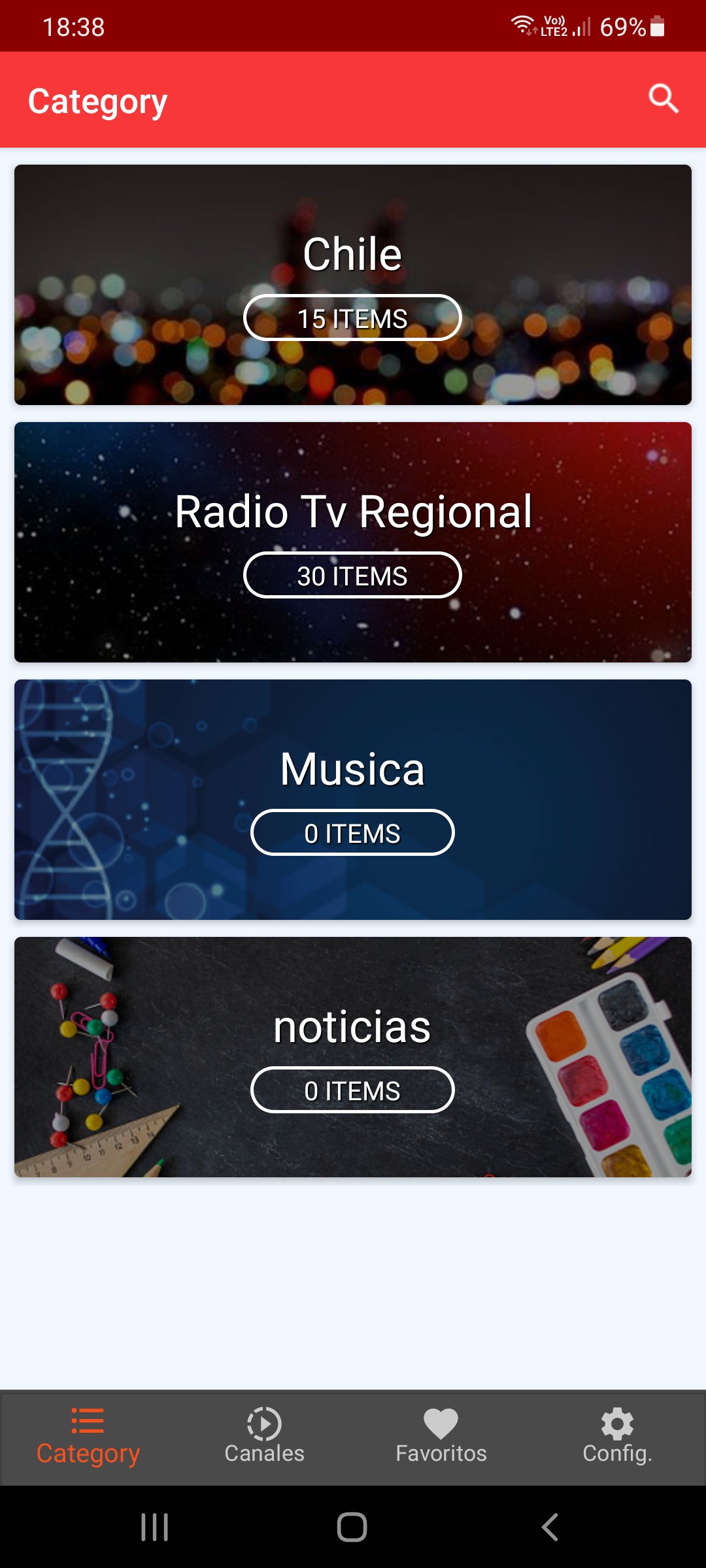Tap the Category tab in bottom navigation

(x=88, y=1437)
